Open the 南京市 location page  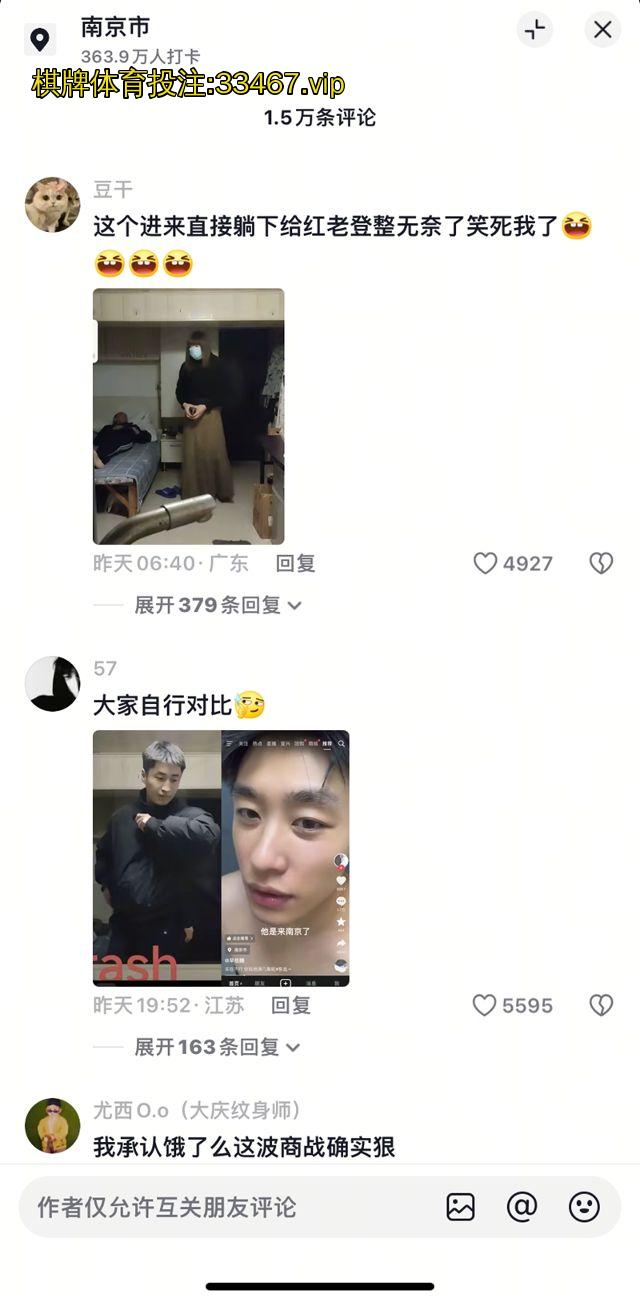[115, 28]
